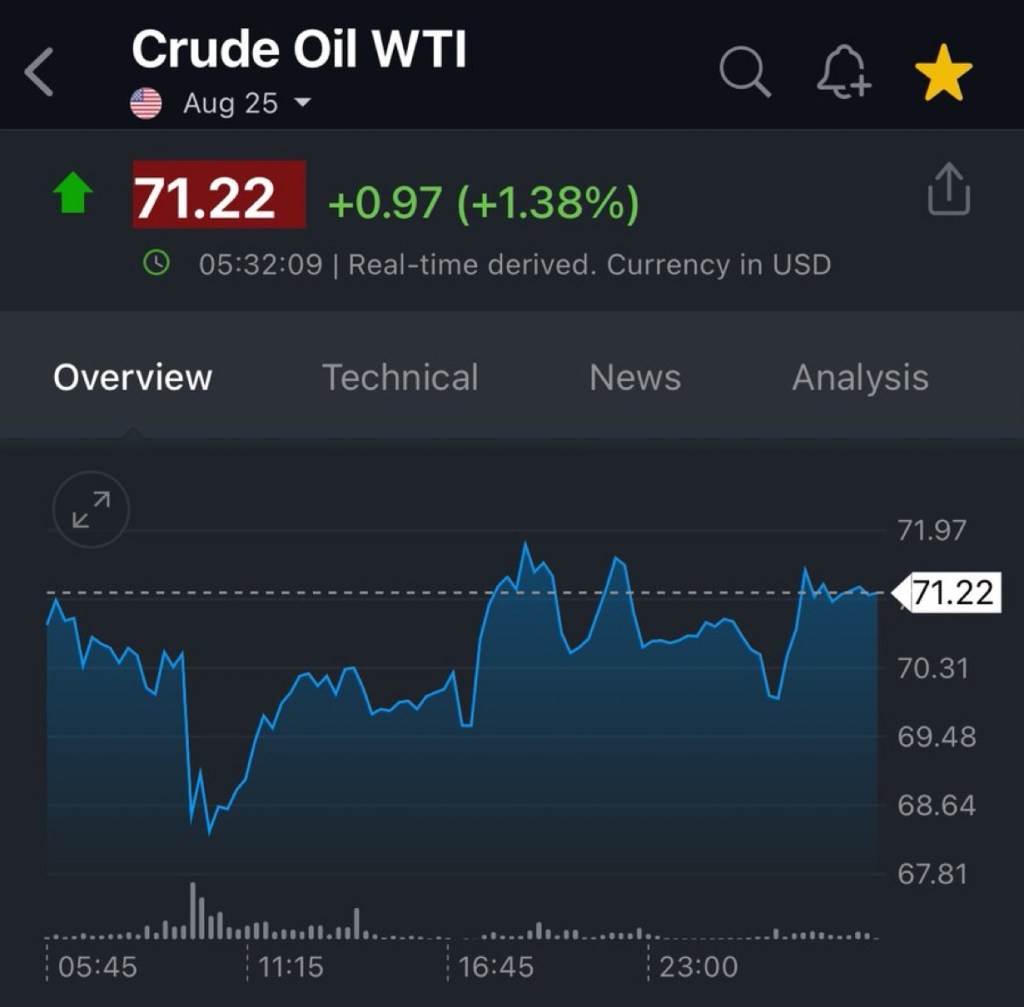Share the Crude Oil WTI quote
1024x1007 pixels.
pos(948,190)
